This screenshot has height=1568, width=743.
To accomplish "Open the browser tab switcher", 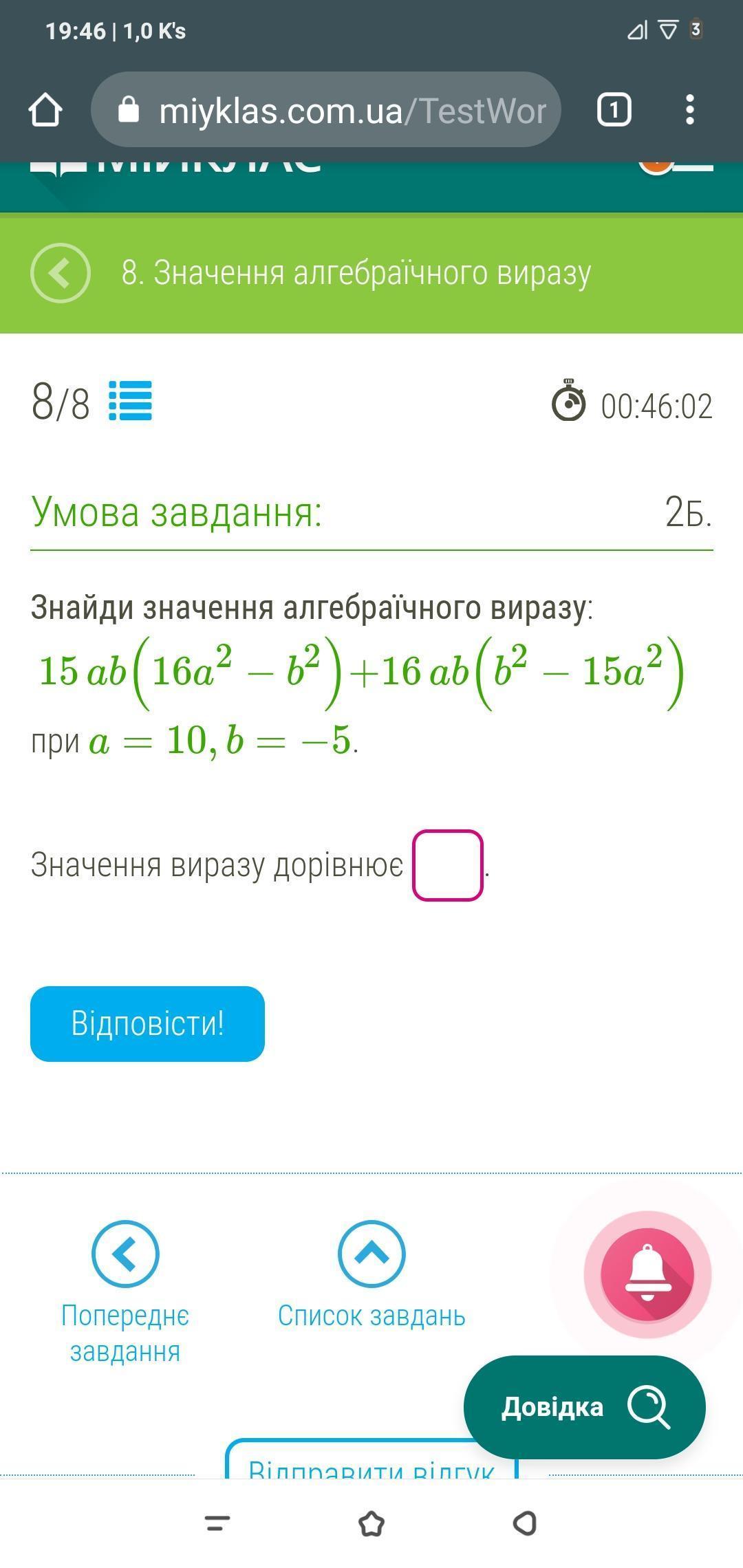I will pyautogui.click(x=614, y=110).
